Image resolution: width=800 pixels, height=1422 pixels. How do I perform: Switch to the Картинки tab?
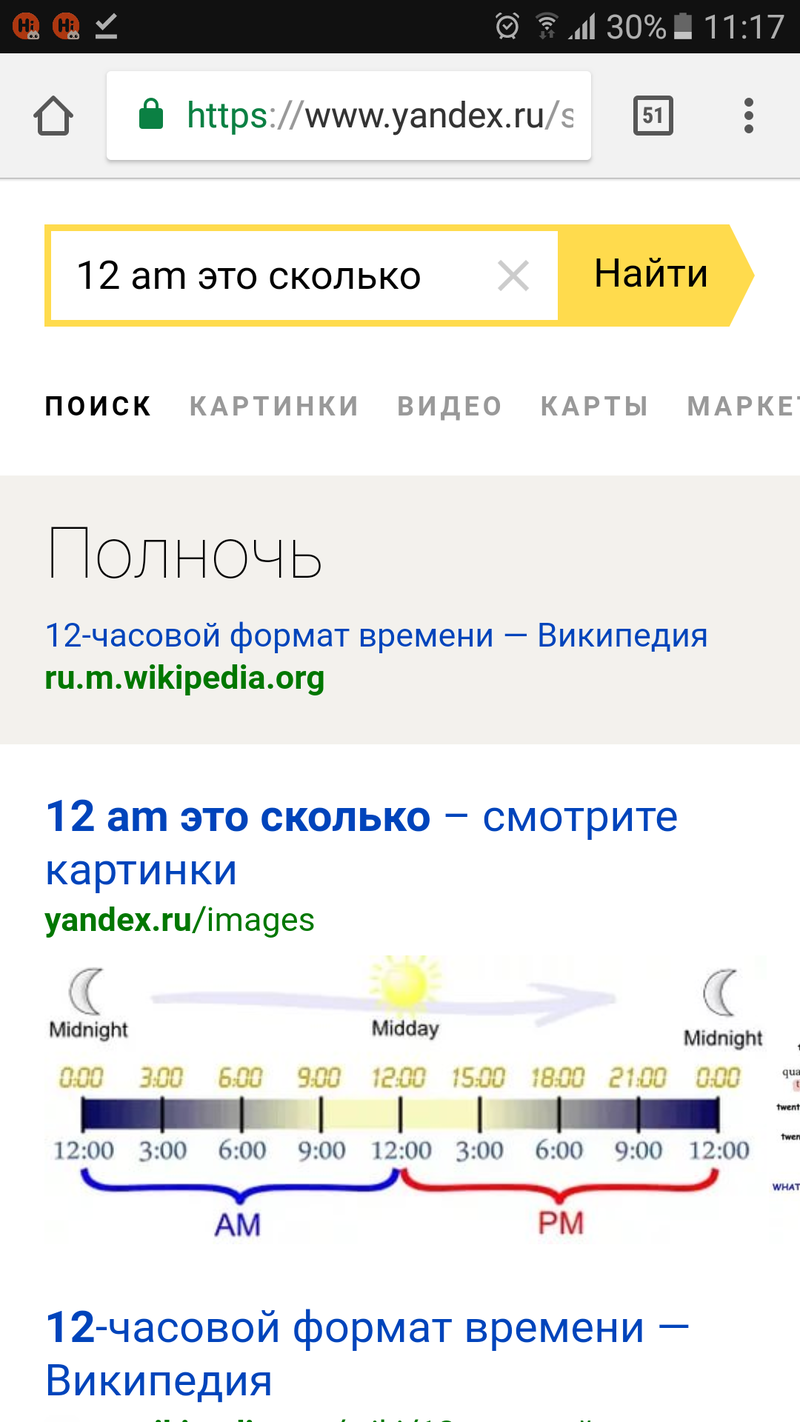tap(274, 406)
